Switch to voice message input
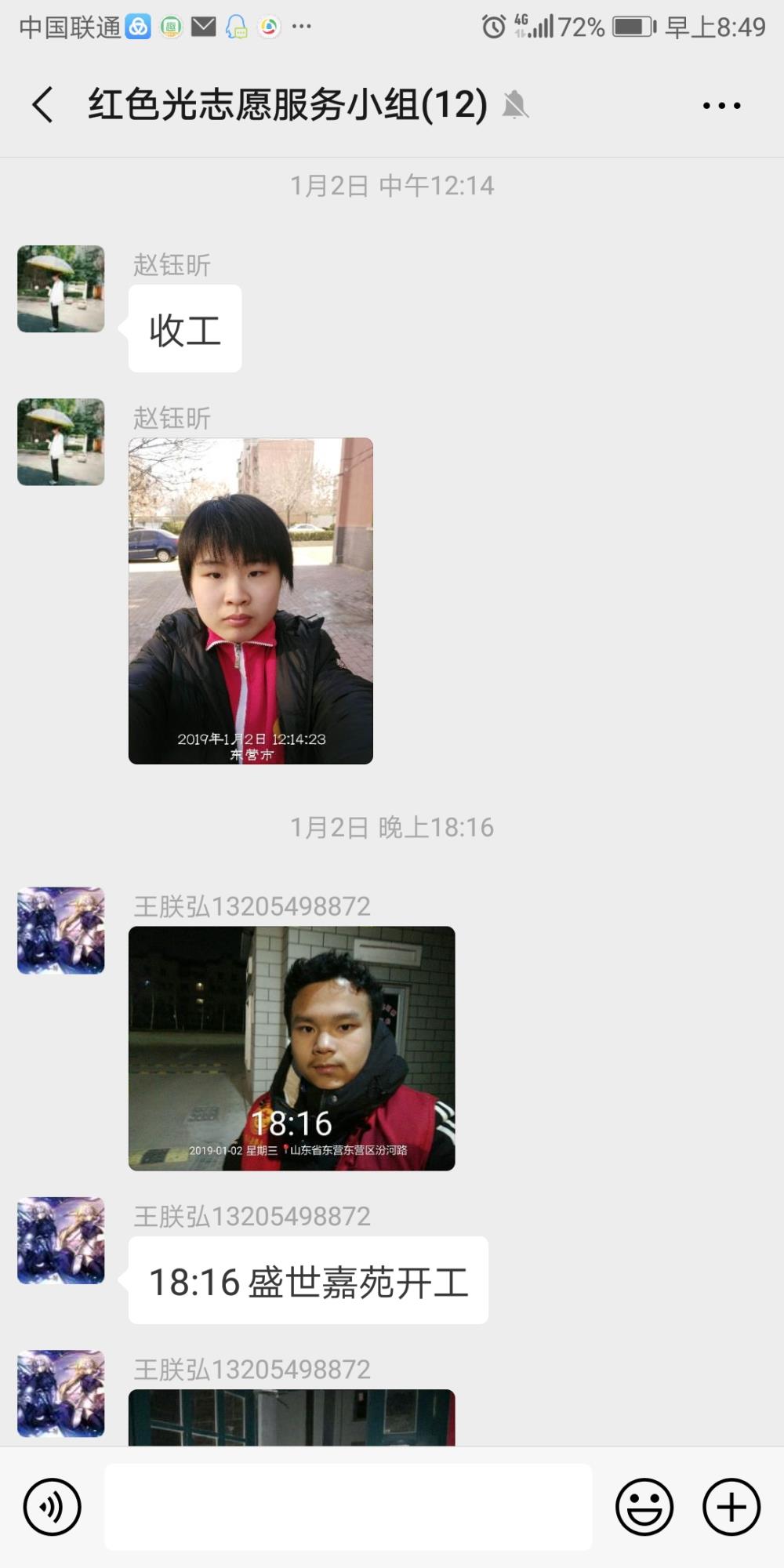Image resolution: width=784 pixels, height=1568 pixels. [x=53, y=1506]
